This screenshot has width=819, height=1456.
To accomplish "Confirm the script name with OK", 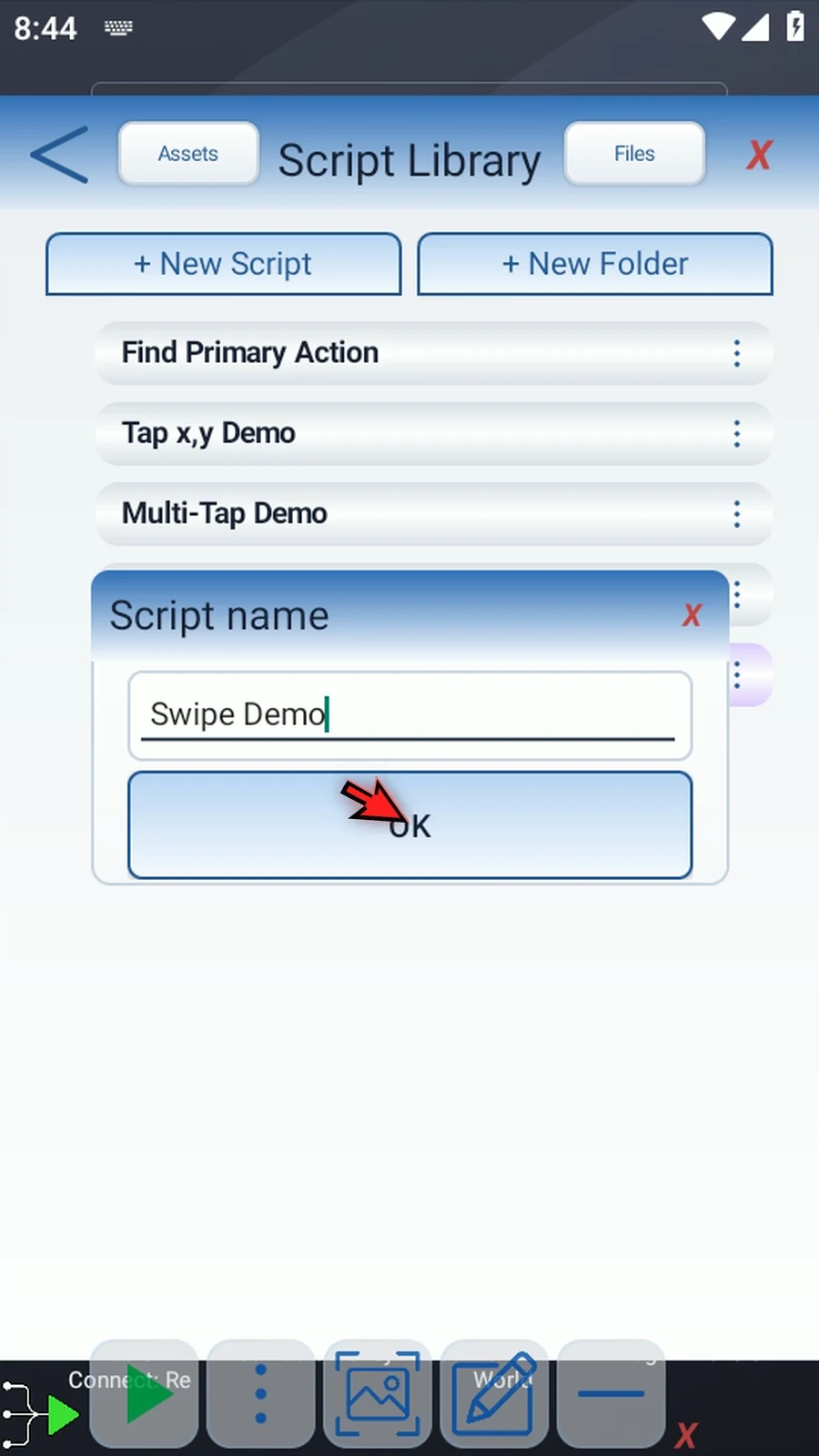I will (x=409, y=825).
